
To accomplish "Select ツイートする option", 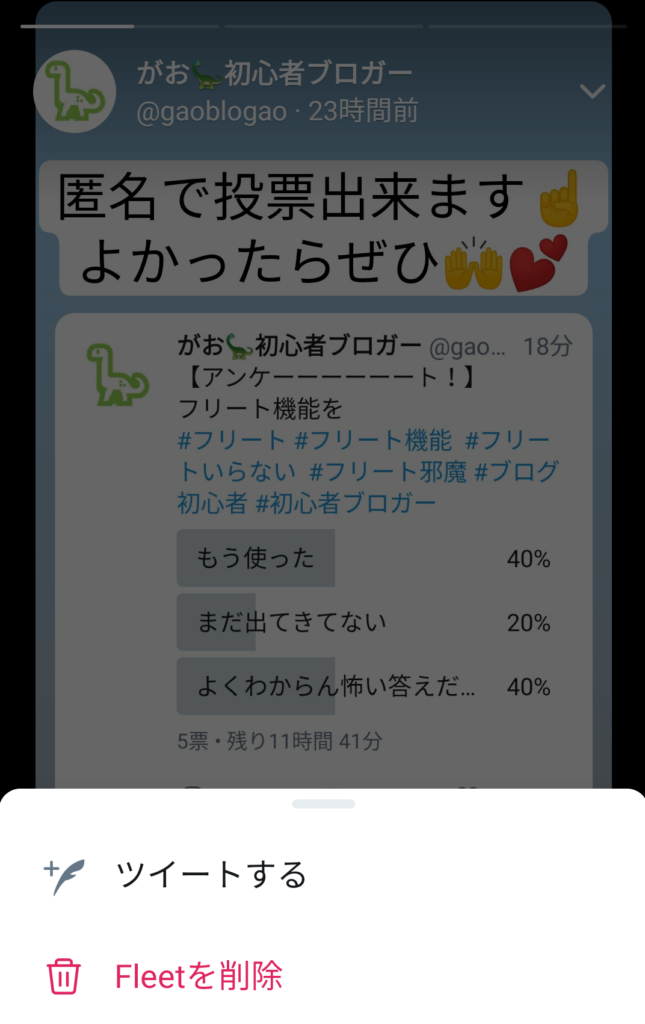I will point(210,875).
